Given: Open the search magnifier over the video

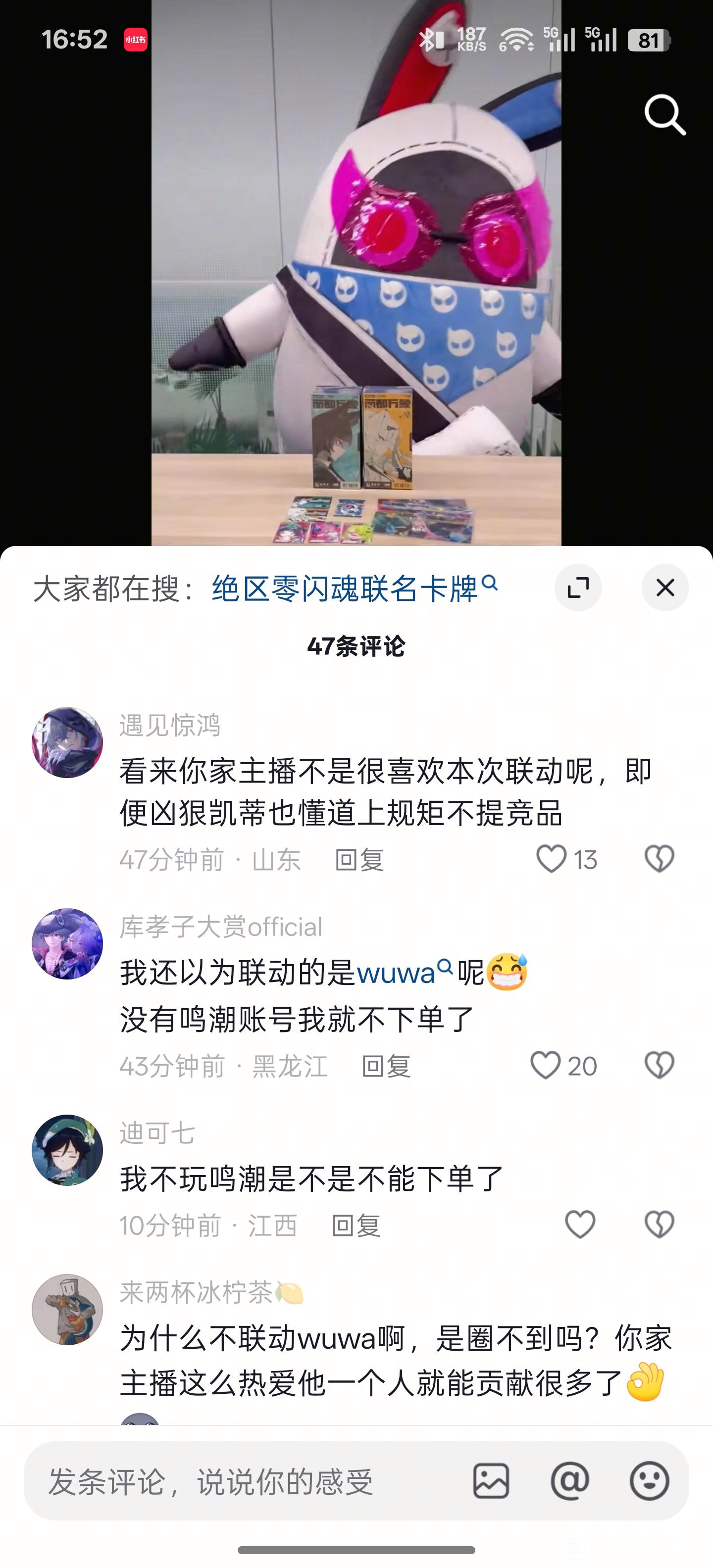Looking at the screenshot, I should pyautogui.click(x=665, y=114).
